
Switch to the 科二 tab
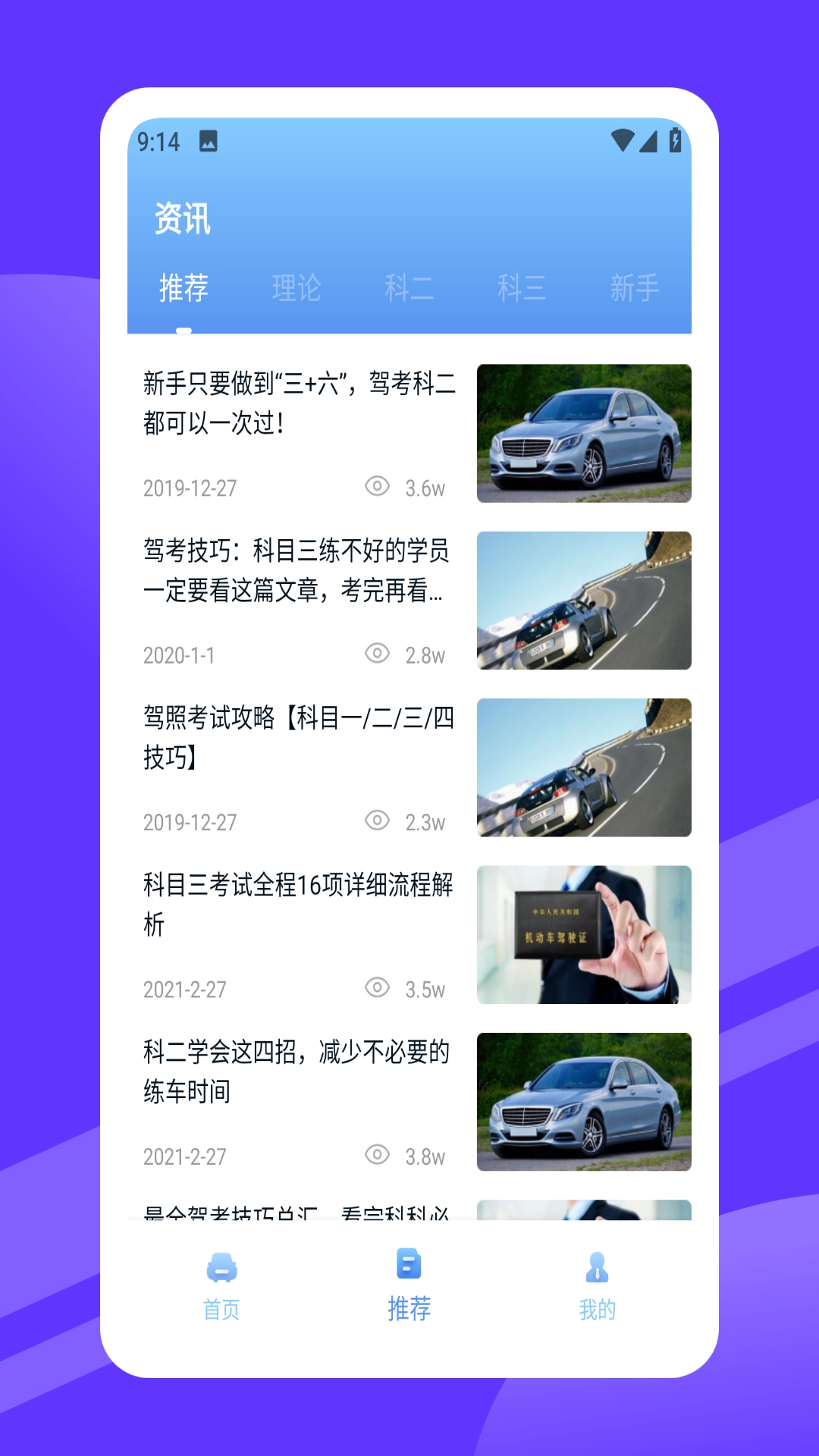(x=409, y=288)
